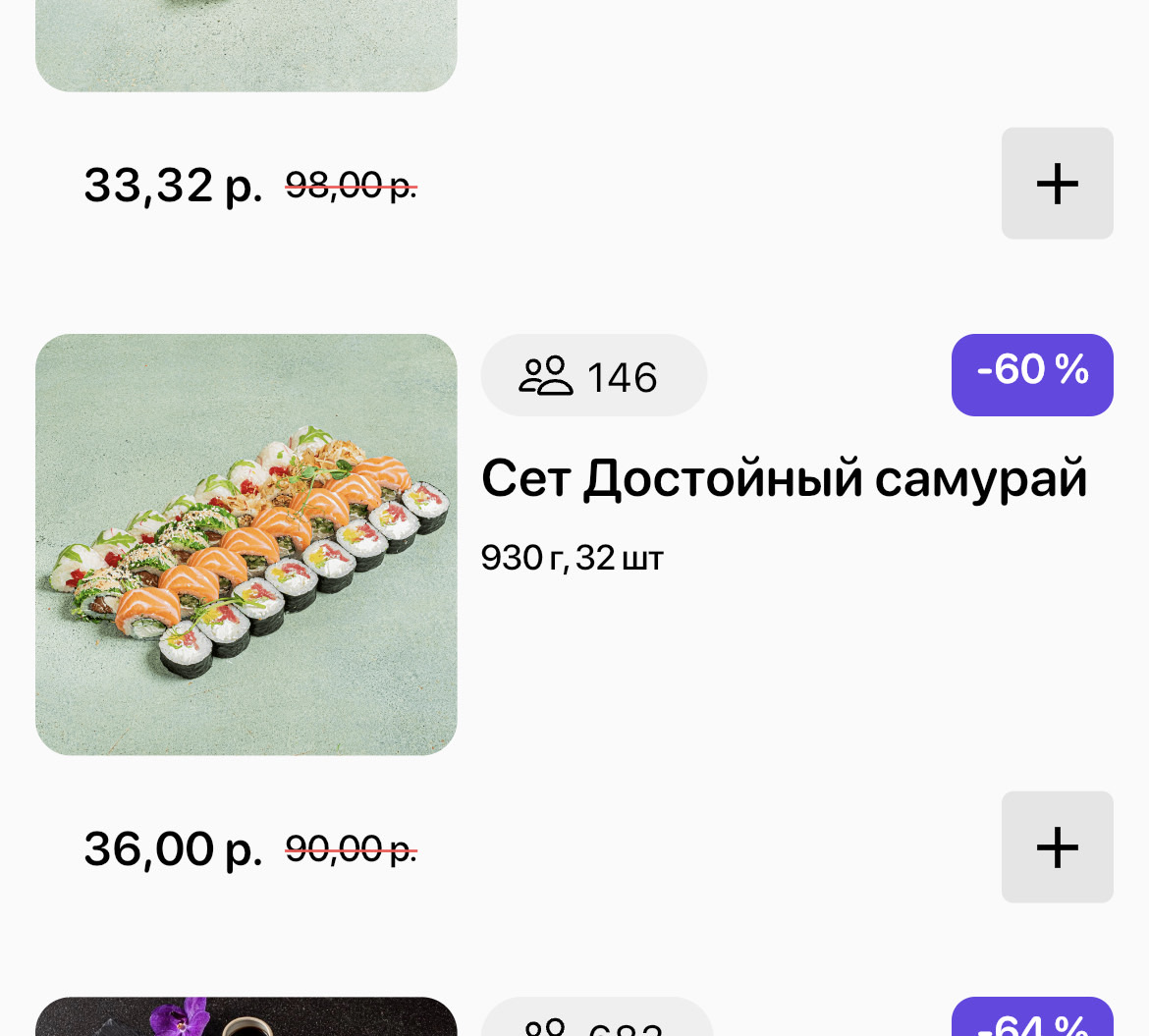Viewport: 1149px width, 1036px height.
Task: Add the 33,32 р. item to cart
Action: point(1057,184)
